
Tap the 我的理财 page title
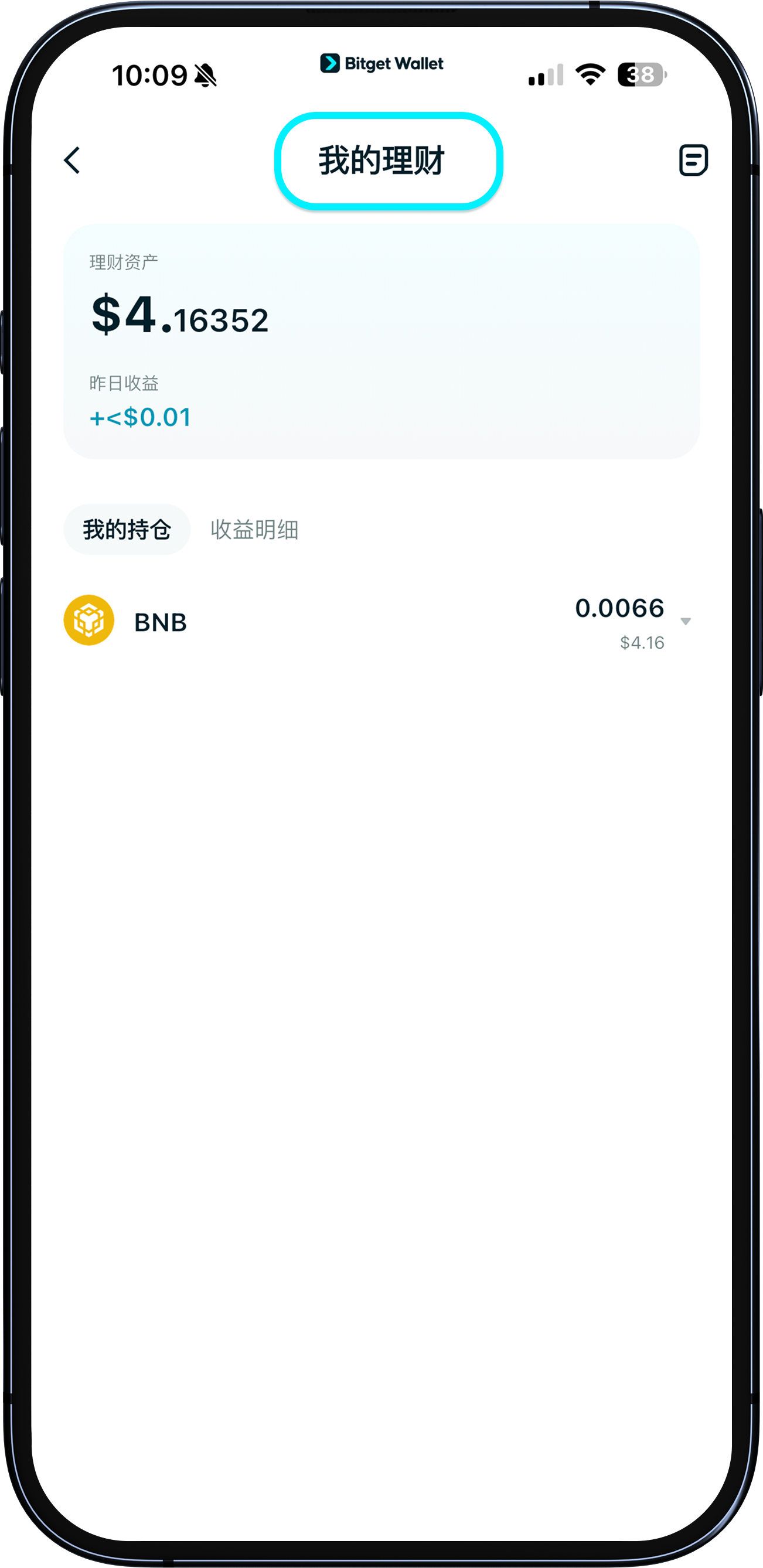coord(384,160)
